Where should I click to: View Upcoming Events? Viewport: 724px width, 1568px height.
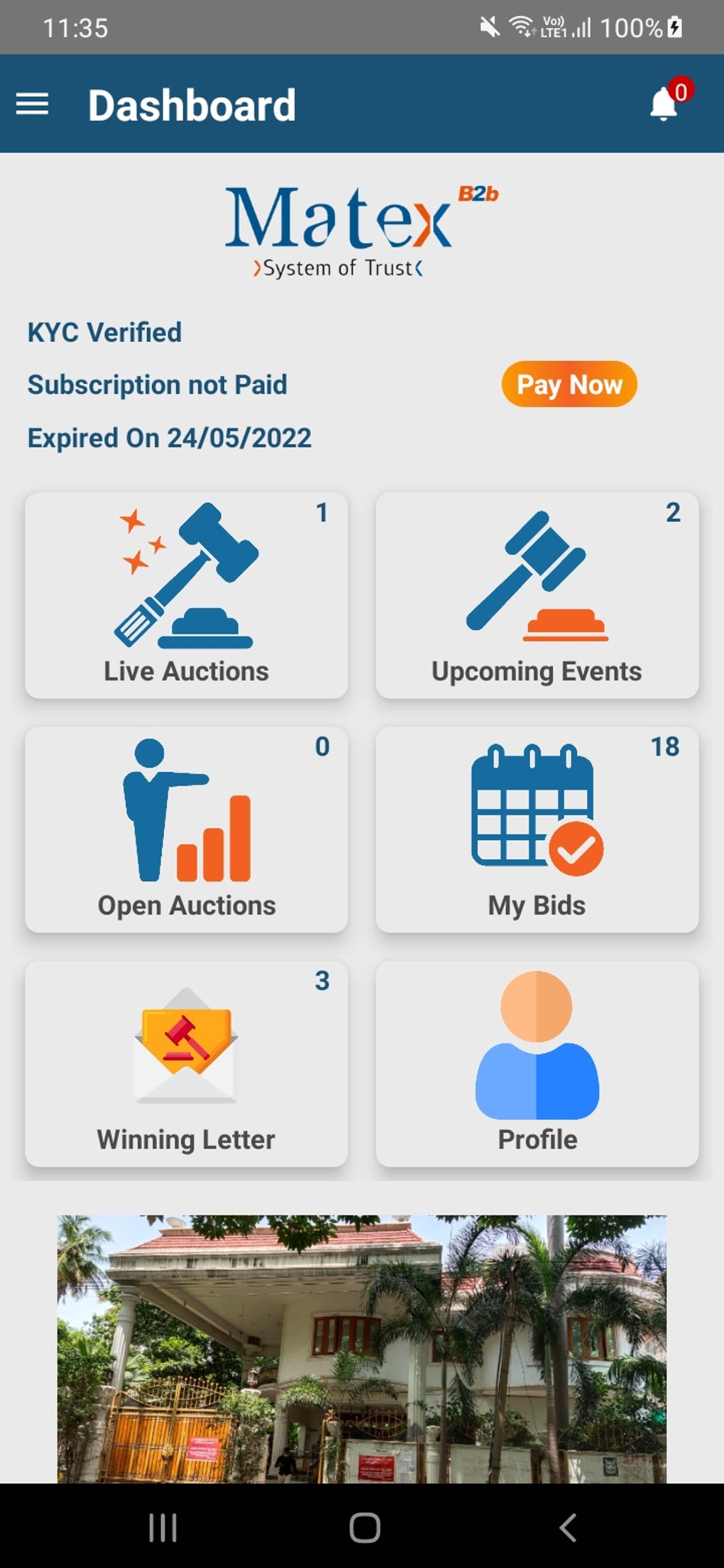tap(537, 595)
